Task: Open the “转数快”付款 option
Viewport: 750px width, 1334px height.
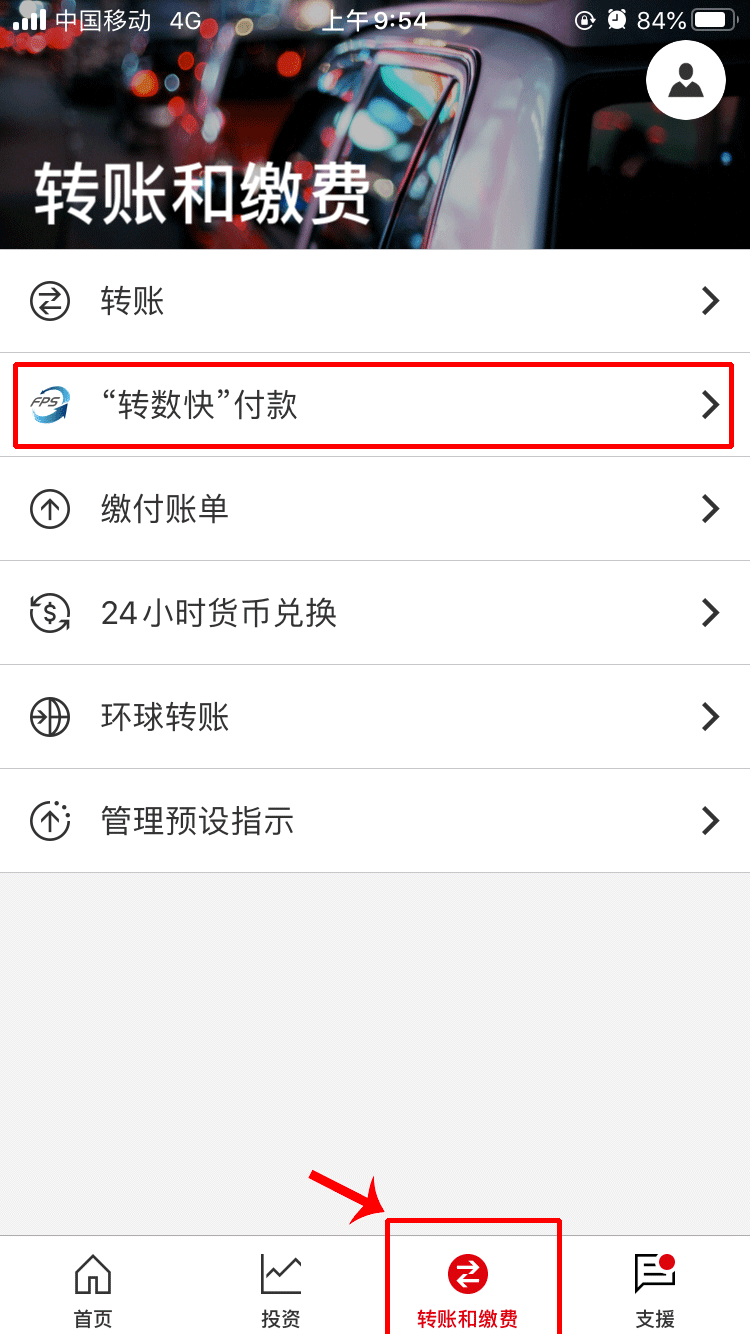Action: tap(375, 405)
